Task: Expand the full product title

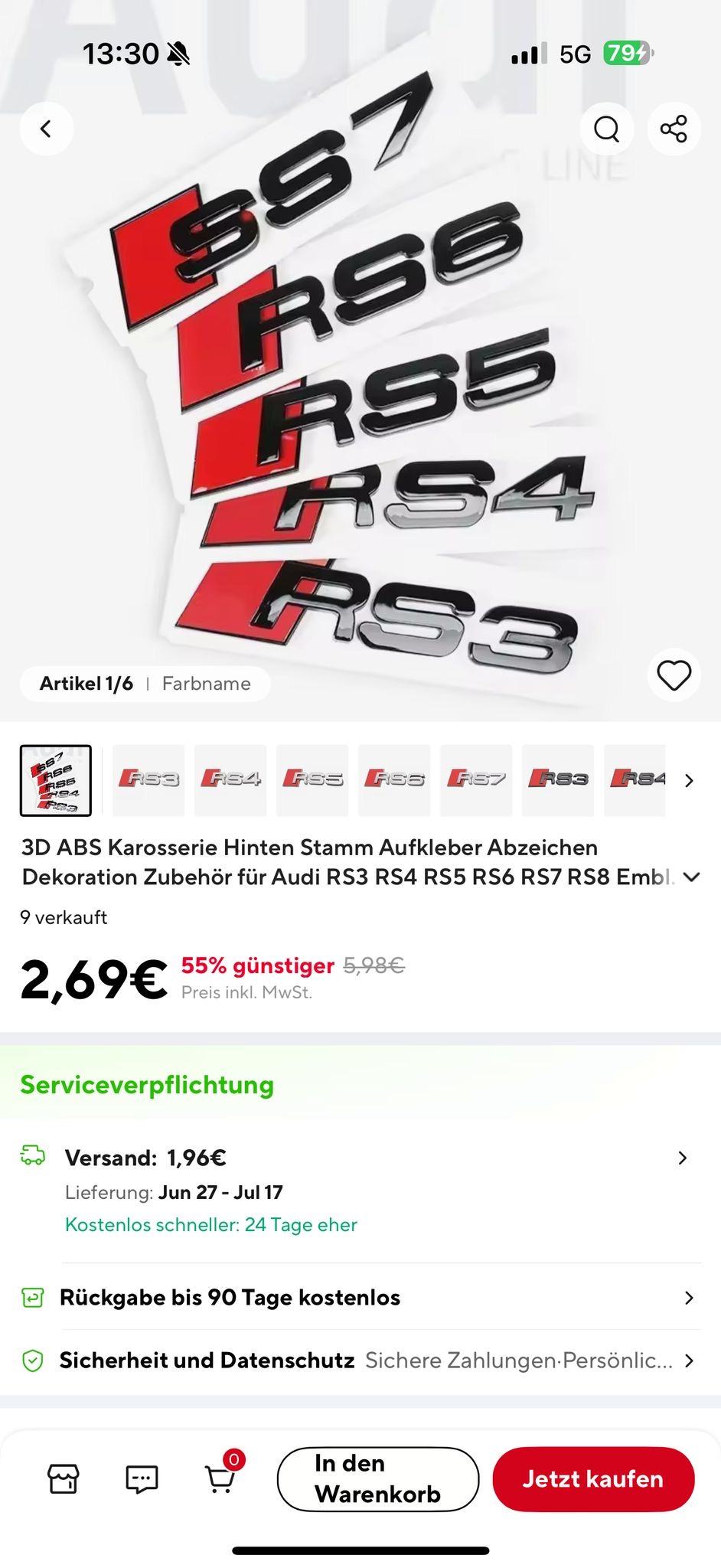Action: click(691, 877)
